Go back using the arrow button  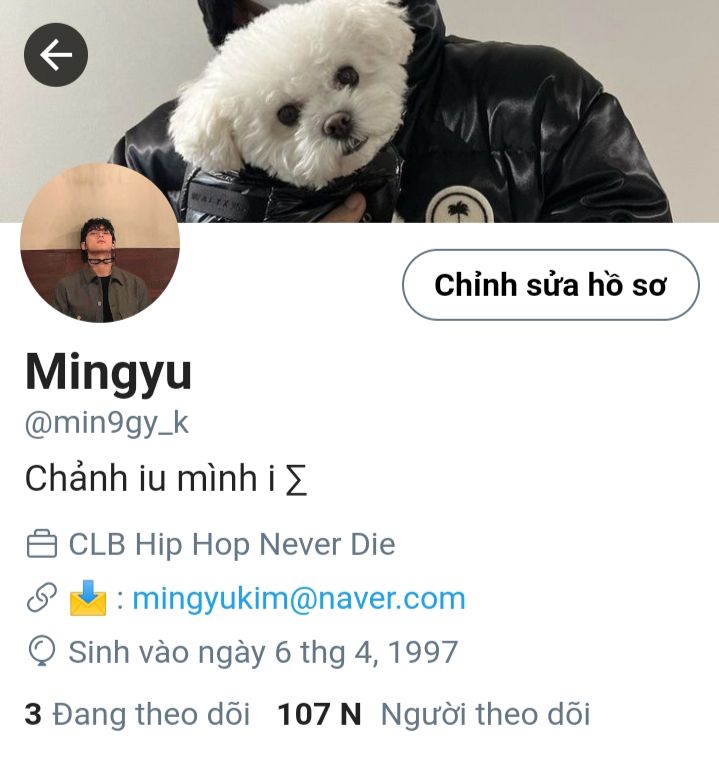[x=56, y=54]
